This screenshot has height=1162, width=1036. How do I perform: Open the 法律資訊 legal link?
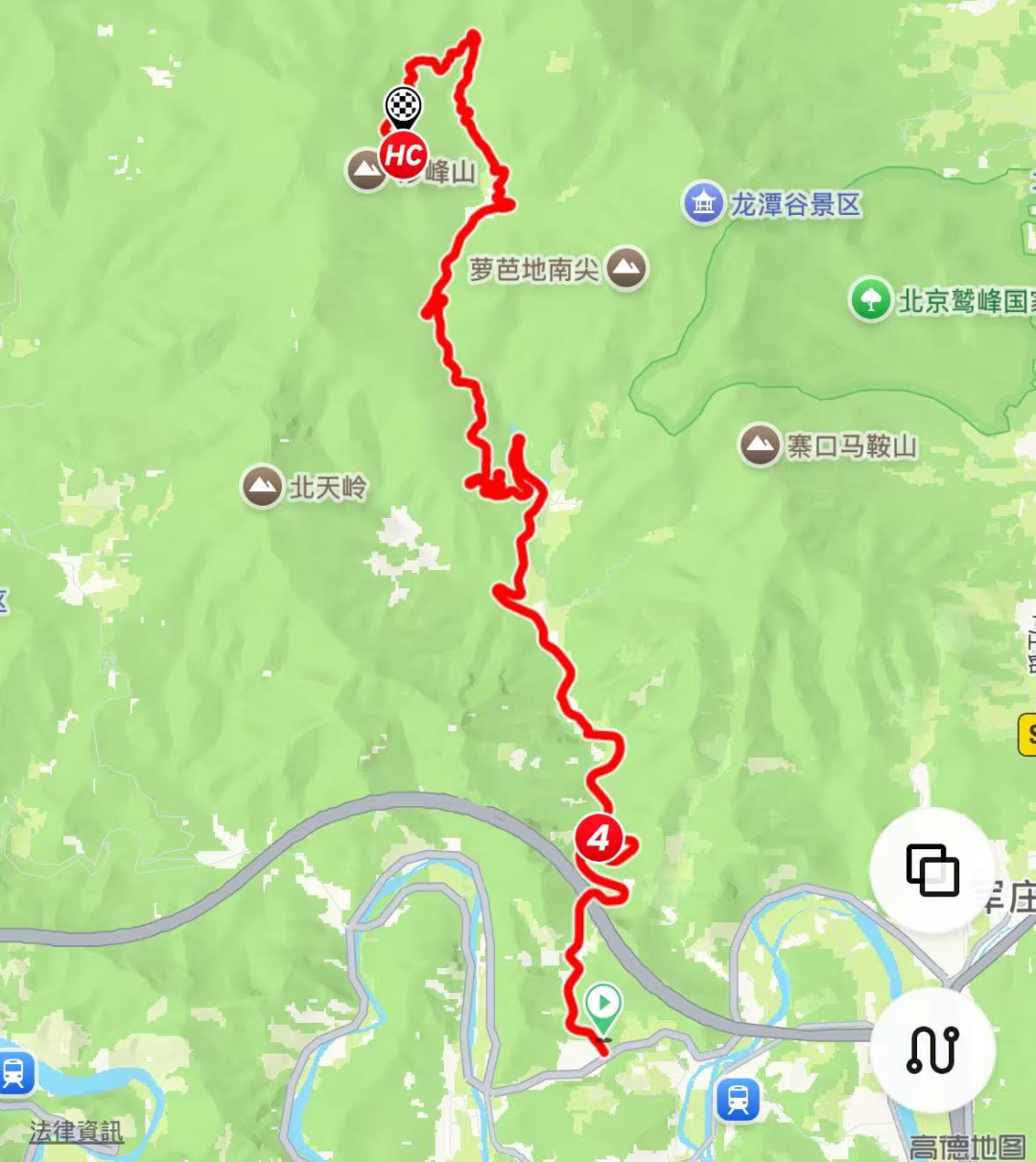point(76,1132)
